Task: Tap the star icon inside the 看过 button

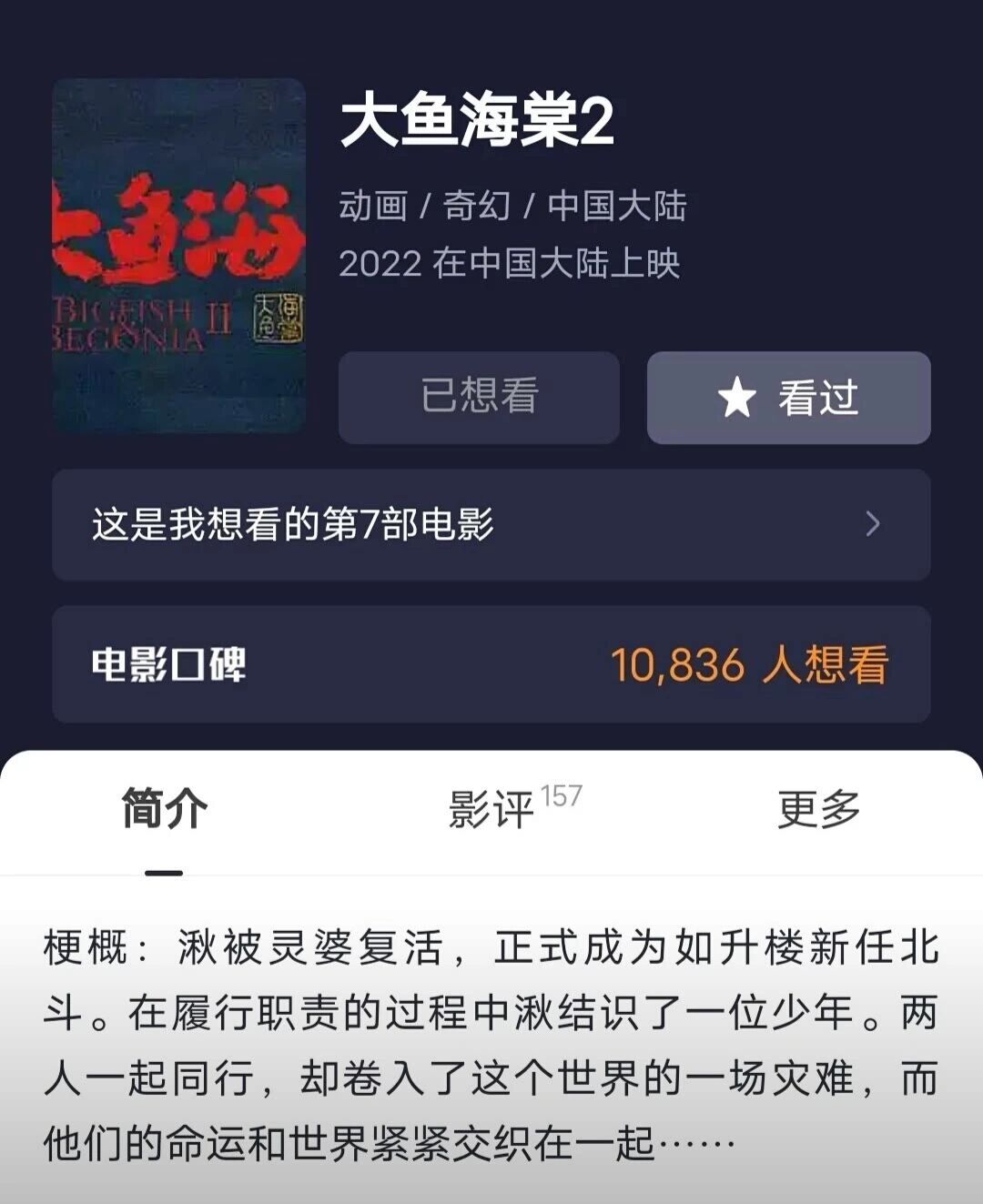Action: [x=737, y=398]
